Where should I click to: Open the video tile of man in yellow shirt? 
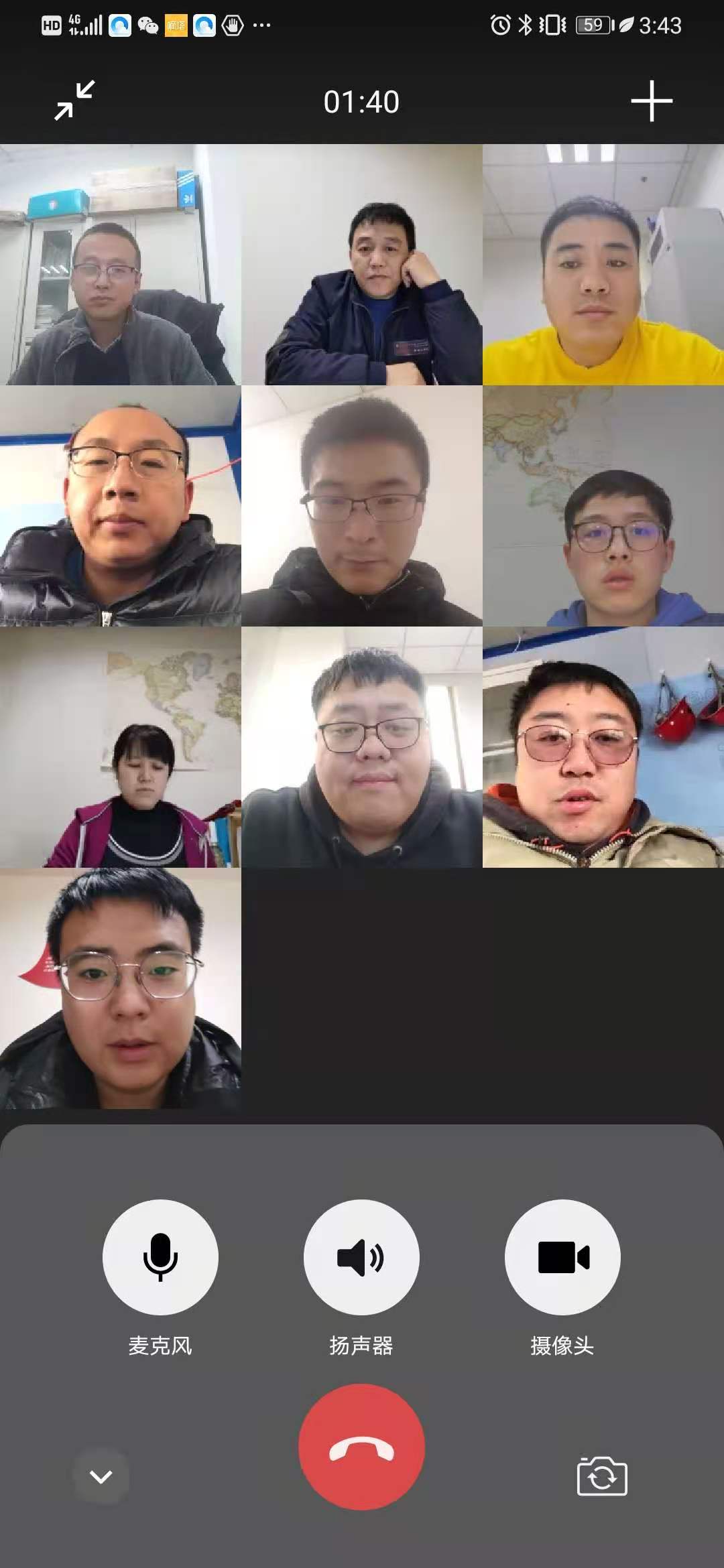click(x=603, y=265)
